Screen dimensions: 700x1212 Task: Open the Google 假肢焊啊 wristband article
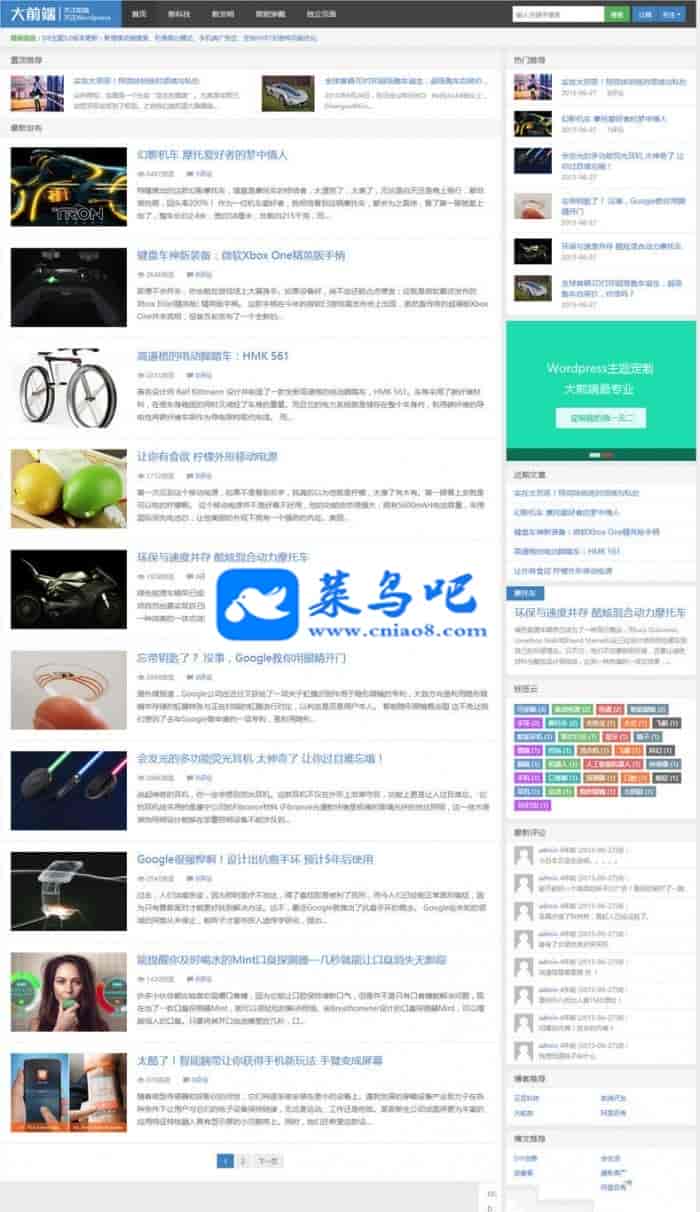click(x=255, y=859)
